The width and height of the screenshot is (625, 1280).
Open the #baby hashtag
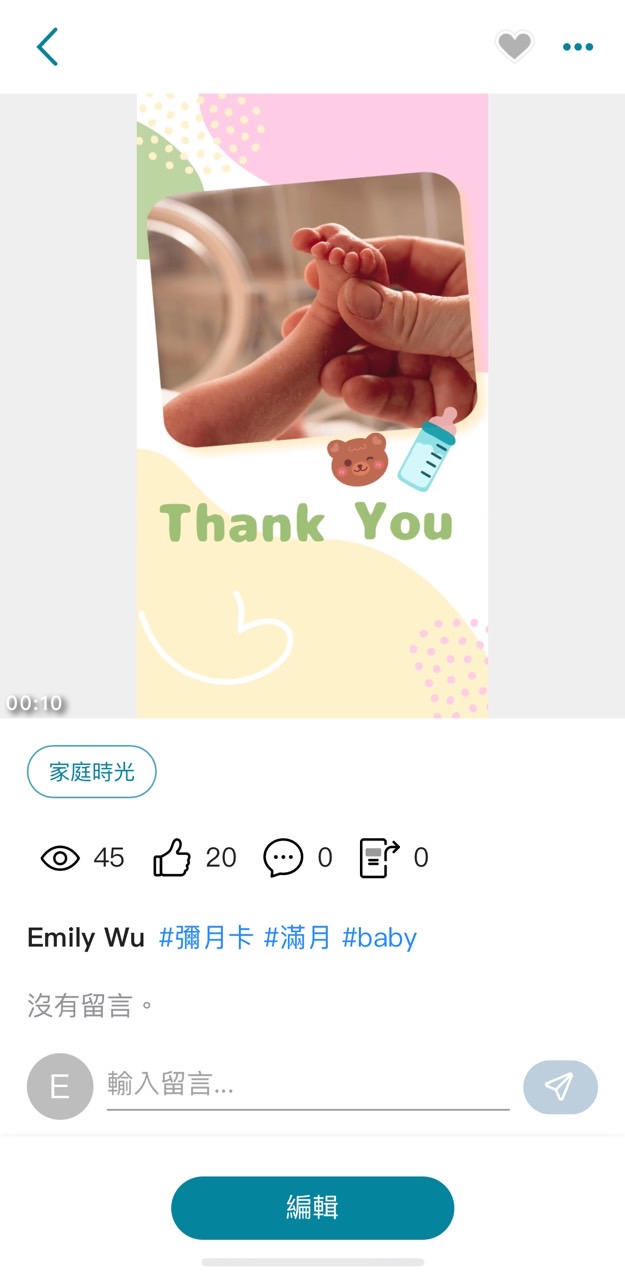pos(379,938)
